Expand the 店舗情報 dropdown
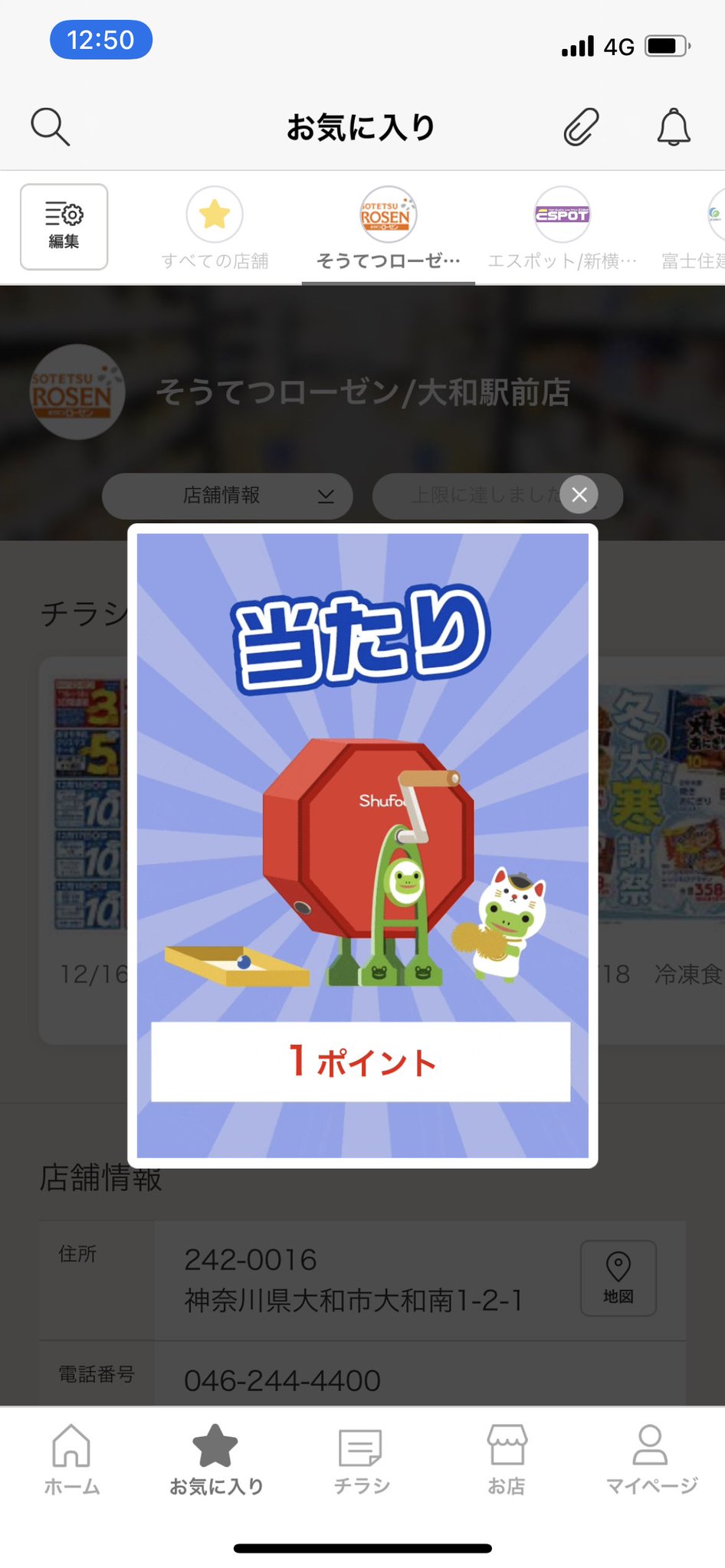Image resolution: width=725 pixels, height=1568 pixels. [x=228, y=496]
